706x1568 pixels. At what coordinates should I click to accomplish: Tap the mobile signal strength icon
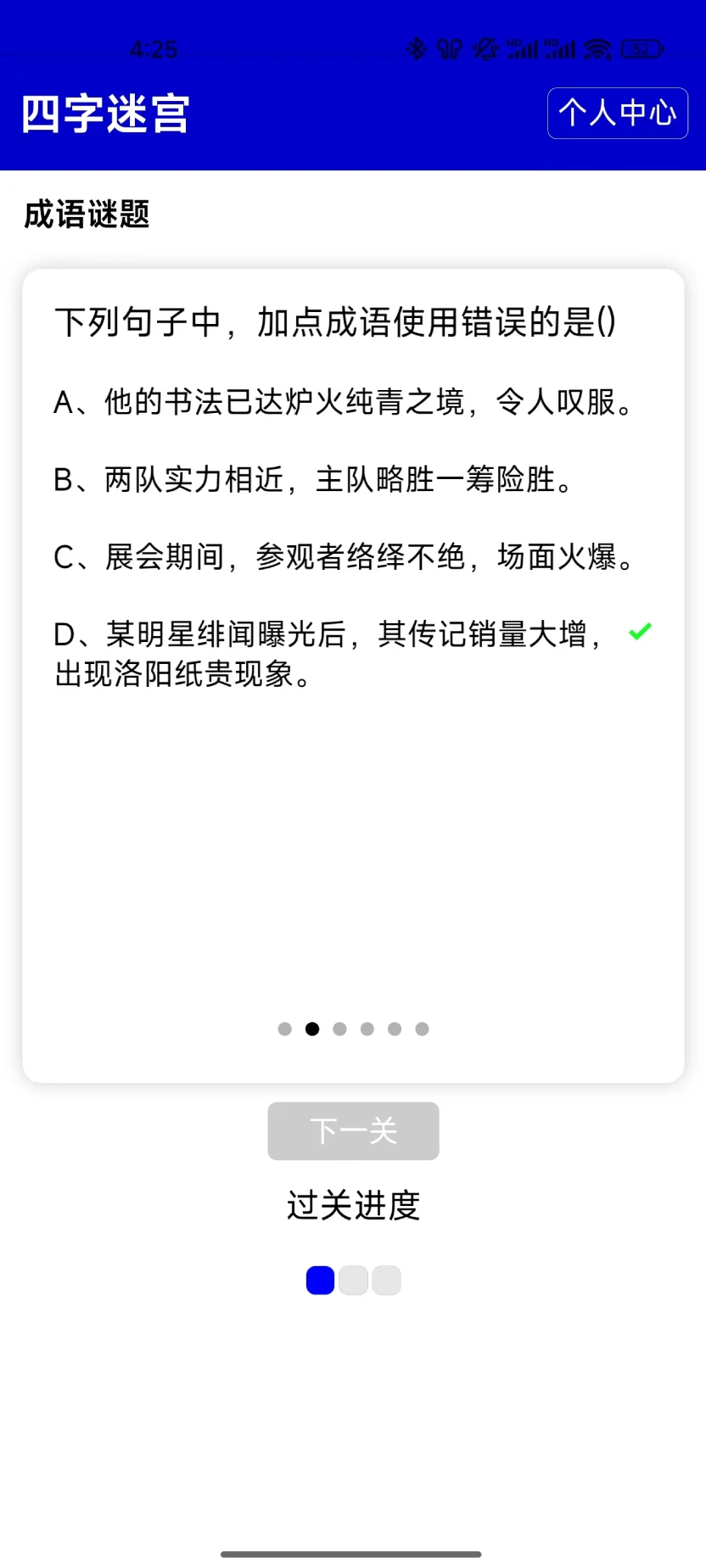pos(524,49)
